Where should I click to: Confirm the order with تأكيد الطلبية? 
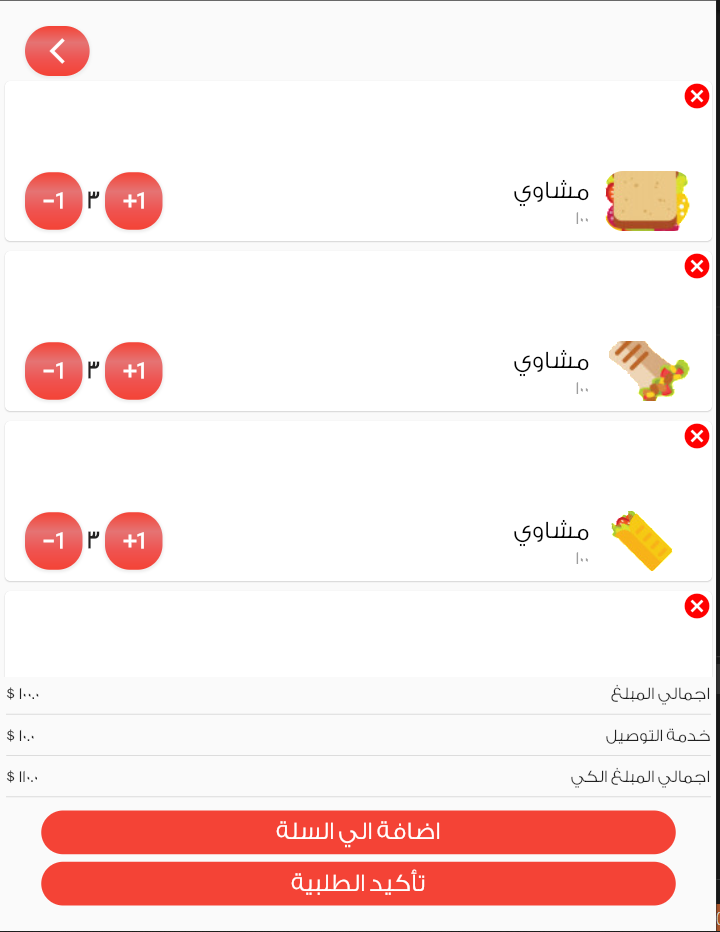pos(358,883)
